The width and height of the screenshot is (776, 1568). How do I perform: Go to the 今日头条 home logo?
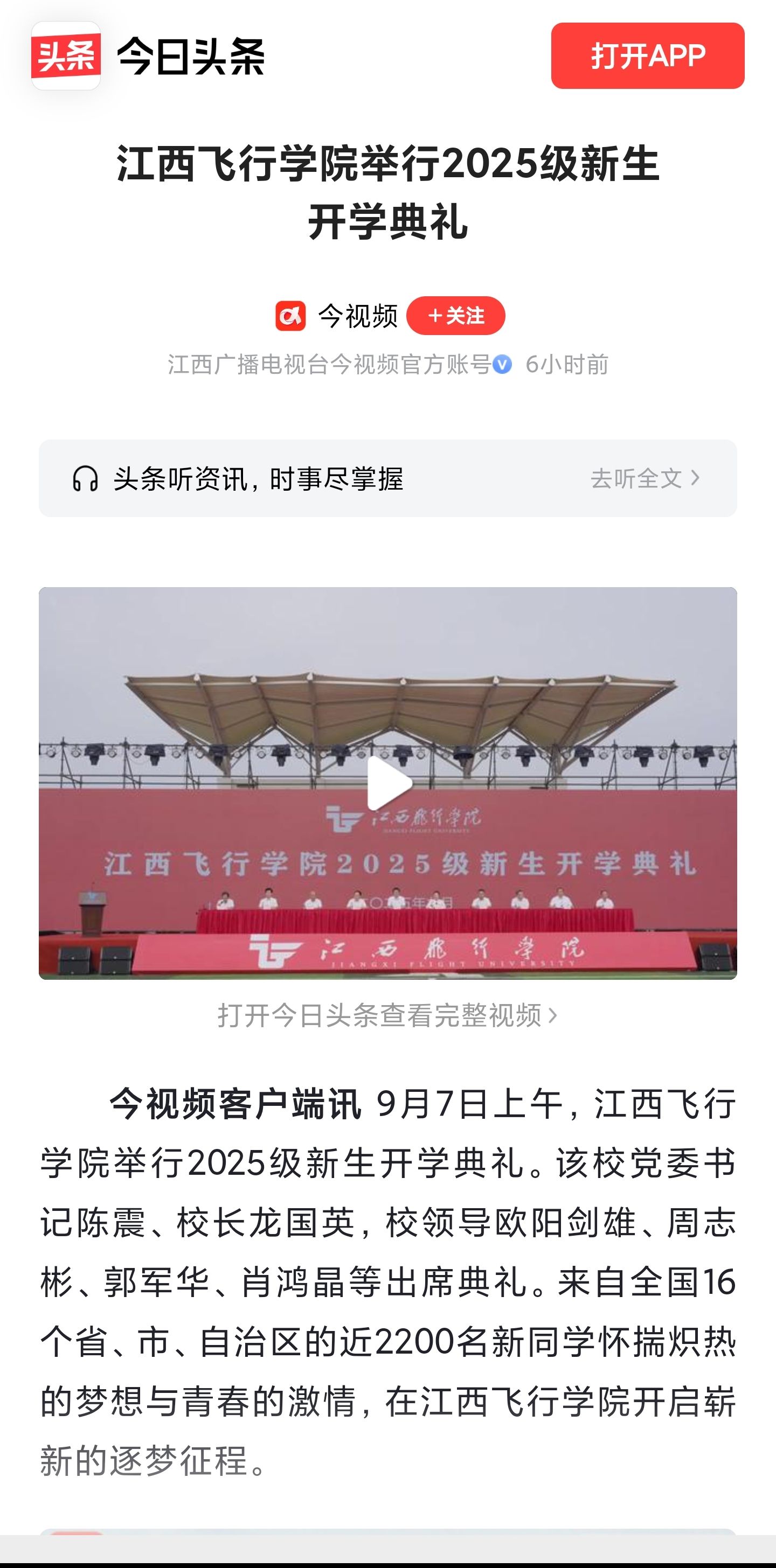pos(148,56)
